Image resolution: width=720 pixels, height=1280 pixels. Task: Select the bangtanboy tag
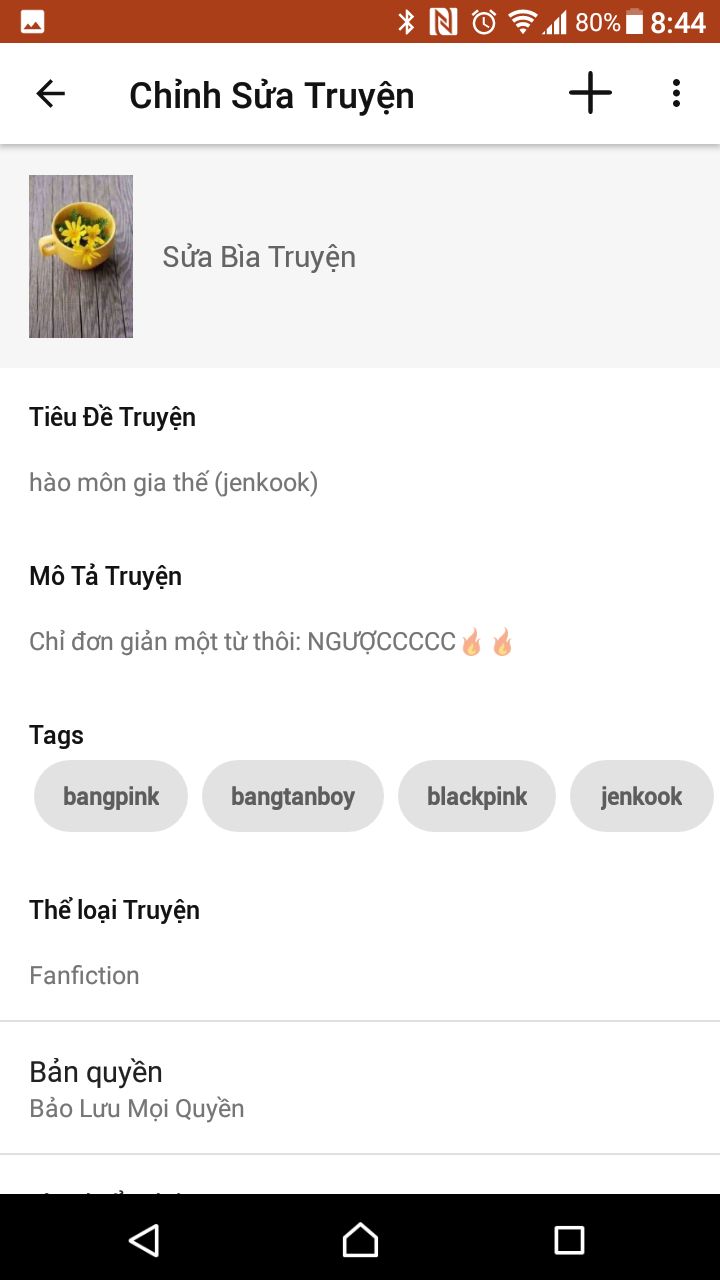click(293, 796)
